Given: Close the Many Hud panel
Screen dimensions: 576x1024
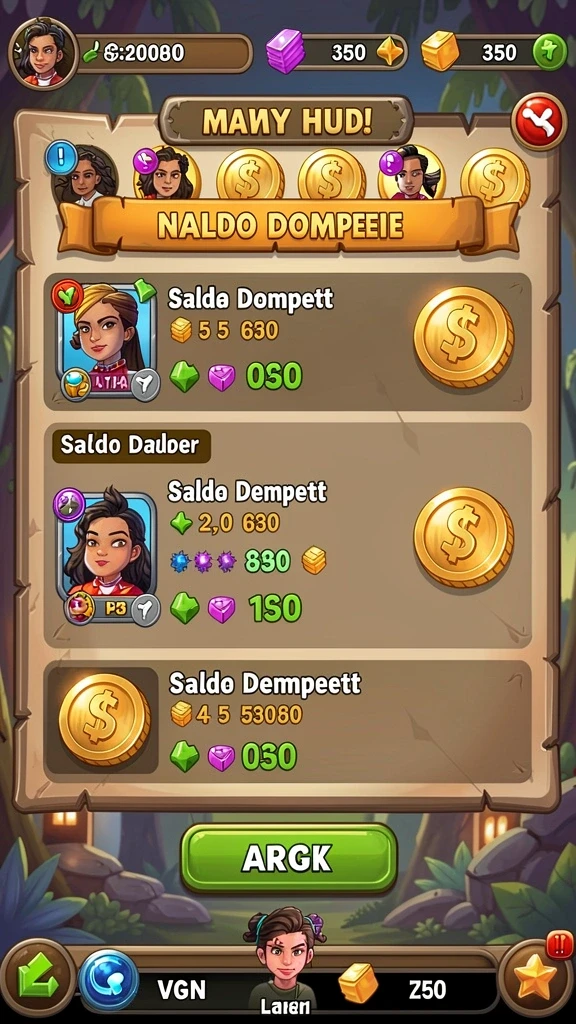Looking at the screenshot, I should point(539,122).
